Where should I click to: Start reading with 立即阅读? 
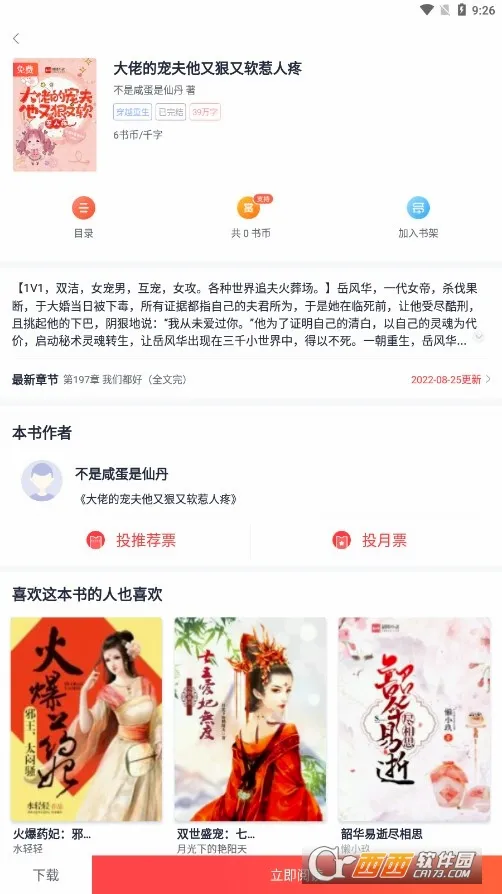point(297,875)
